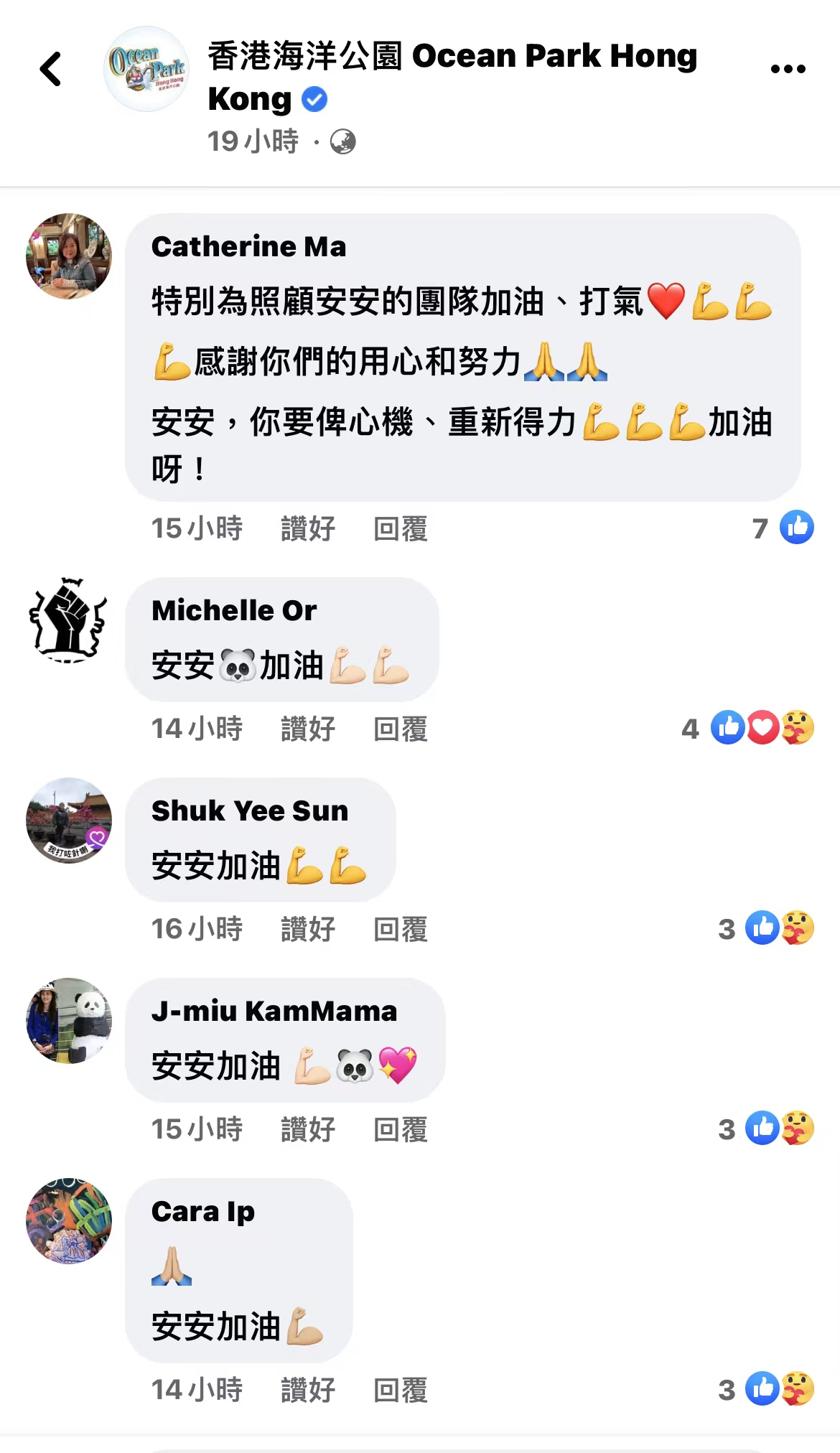Reply to Catherine Ma's comment
Image resolution: width=840 pixels, height=1453 pixels.
pos(400,529)
